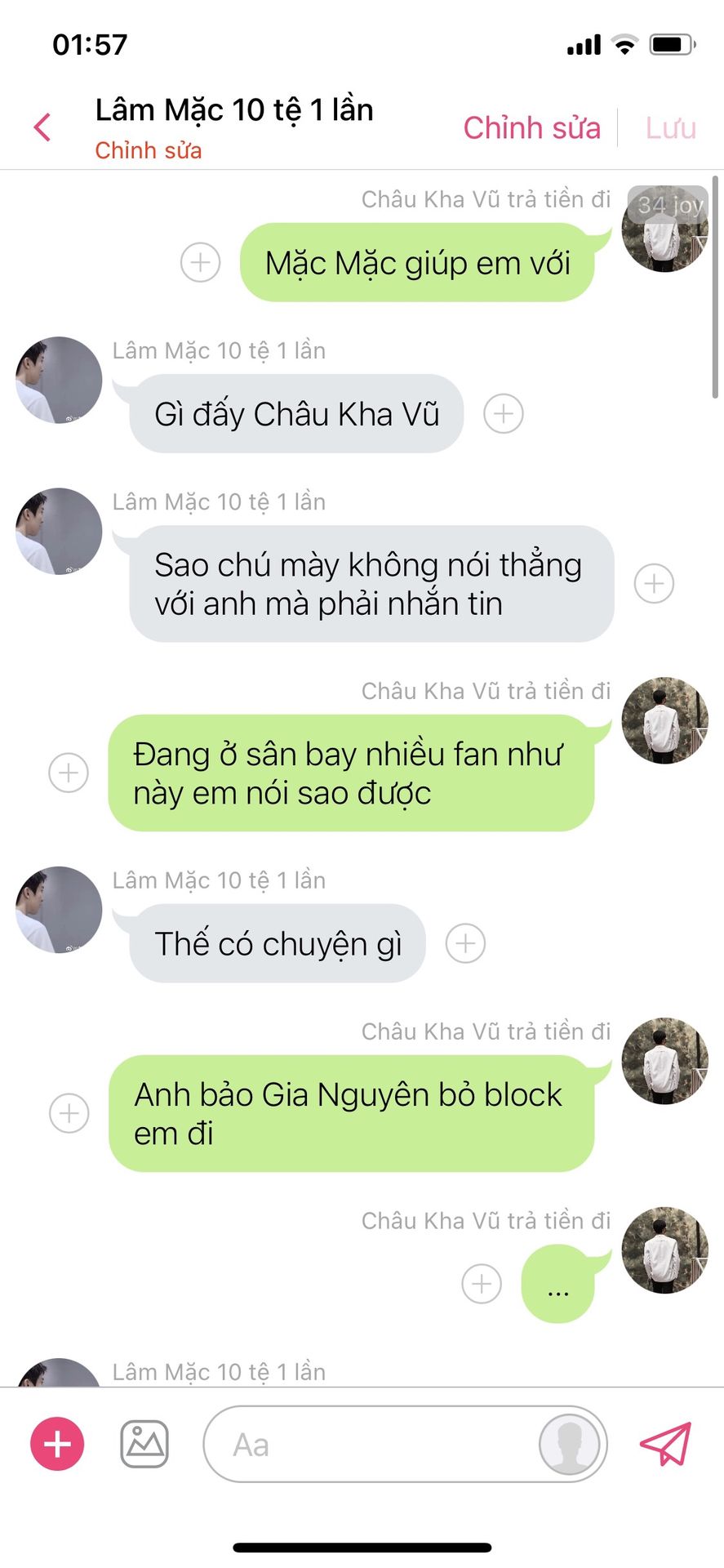Viewport: 724px width, 1568px height.
Task: Tap plus beside "Đang ở sân bay" message
Action: pos(69,773)
